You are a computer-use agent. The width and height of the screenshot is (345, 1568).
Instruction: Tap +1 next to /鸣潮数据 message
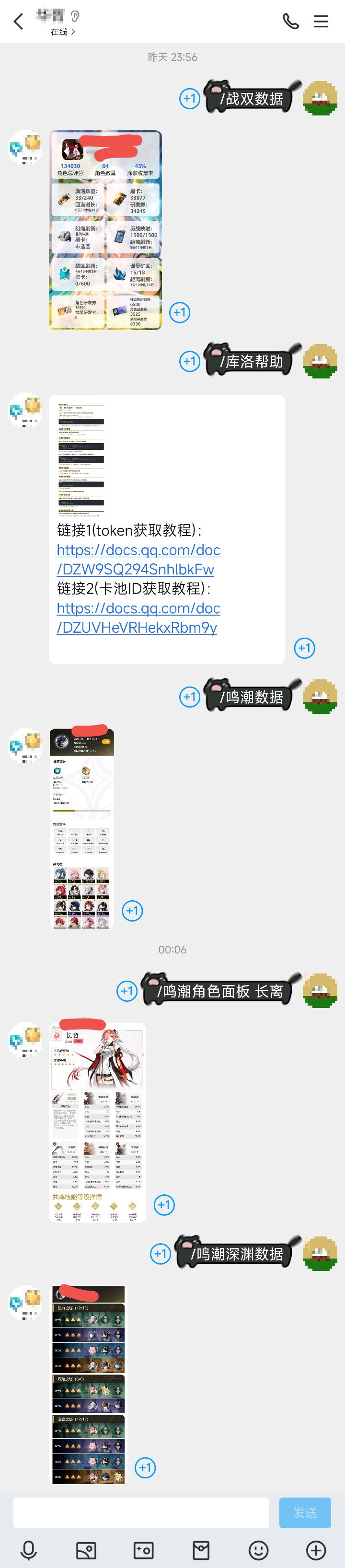190,697
